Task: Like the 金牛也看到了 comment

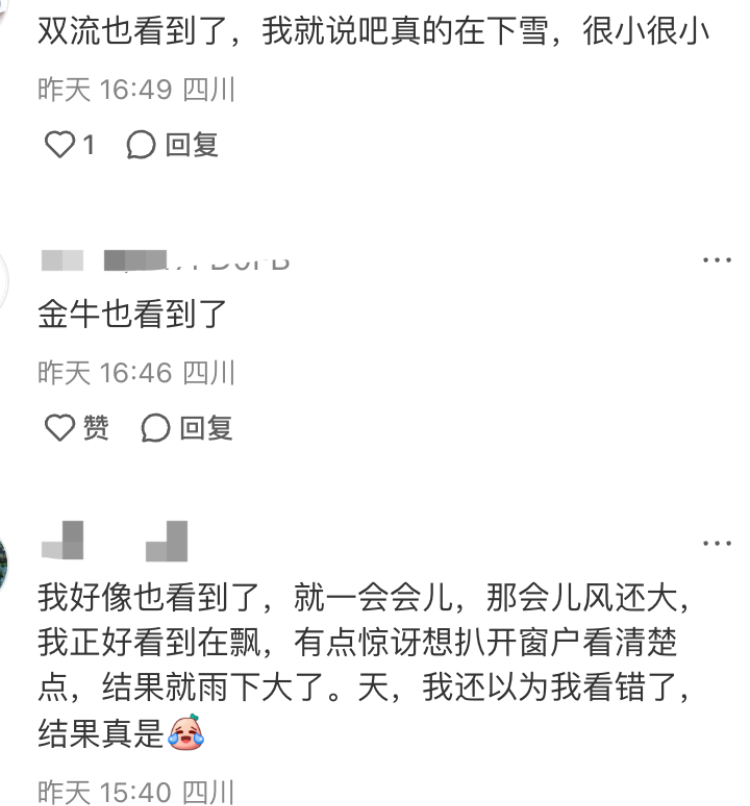Action: pos(62,428)
